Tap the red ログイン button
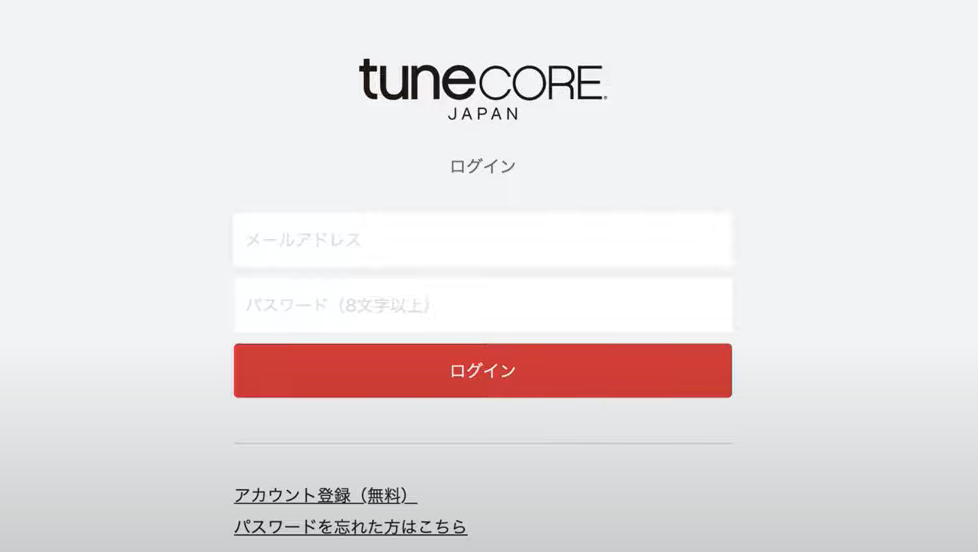This screenshot has width=978, height=552. point(482,371)
